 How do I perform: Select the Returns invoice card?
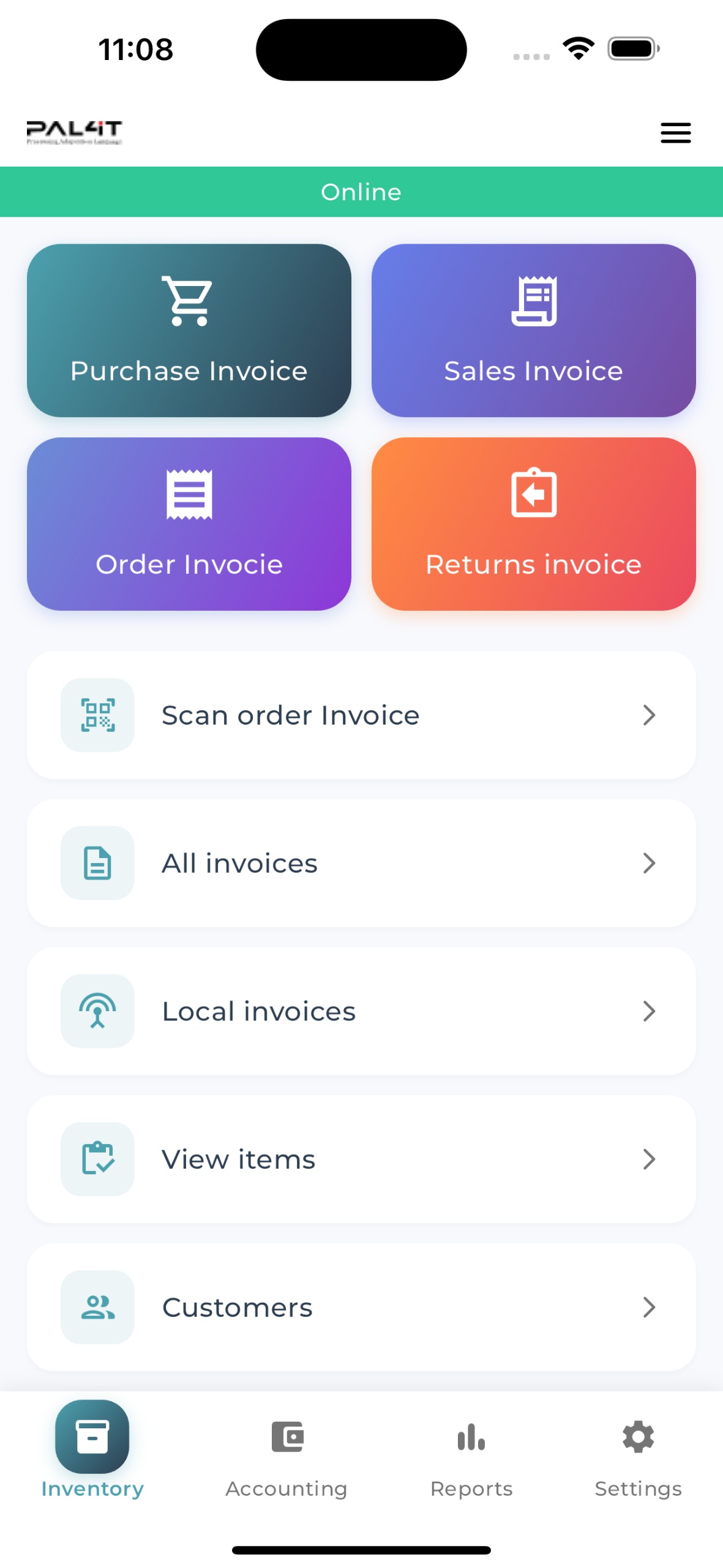pyautogui.click(x=533, y=523)
